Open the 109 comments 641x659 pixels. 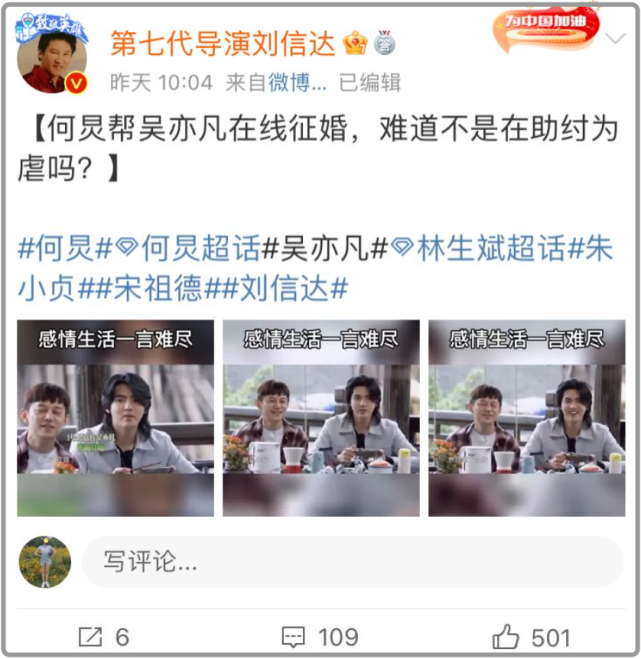click(320, 636)
